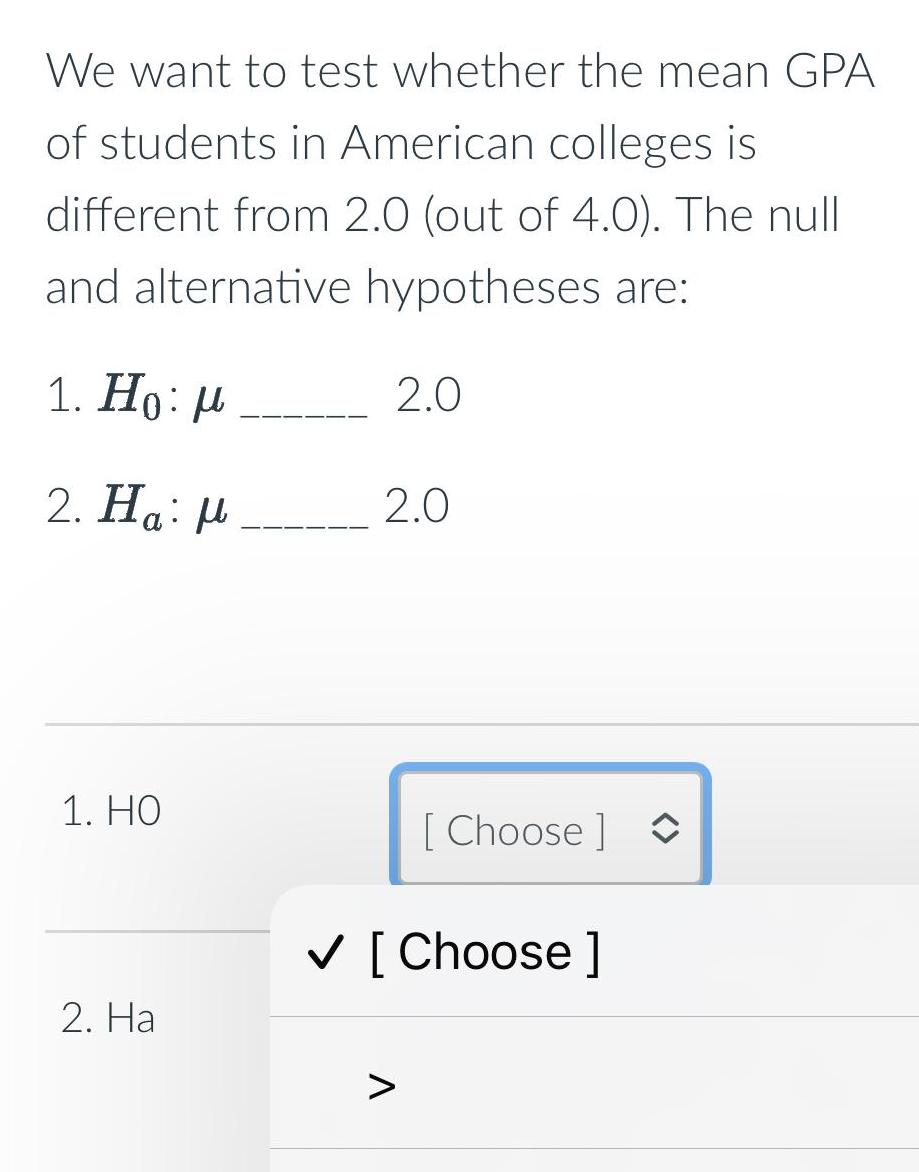This screenshot has width=919, height=1172.
Task: Click the highlighted blue selector border
Action: pos(549,768)
